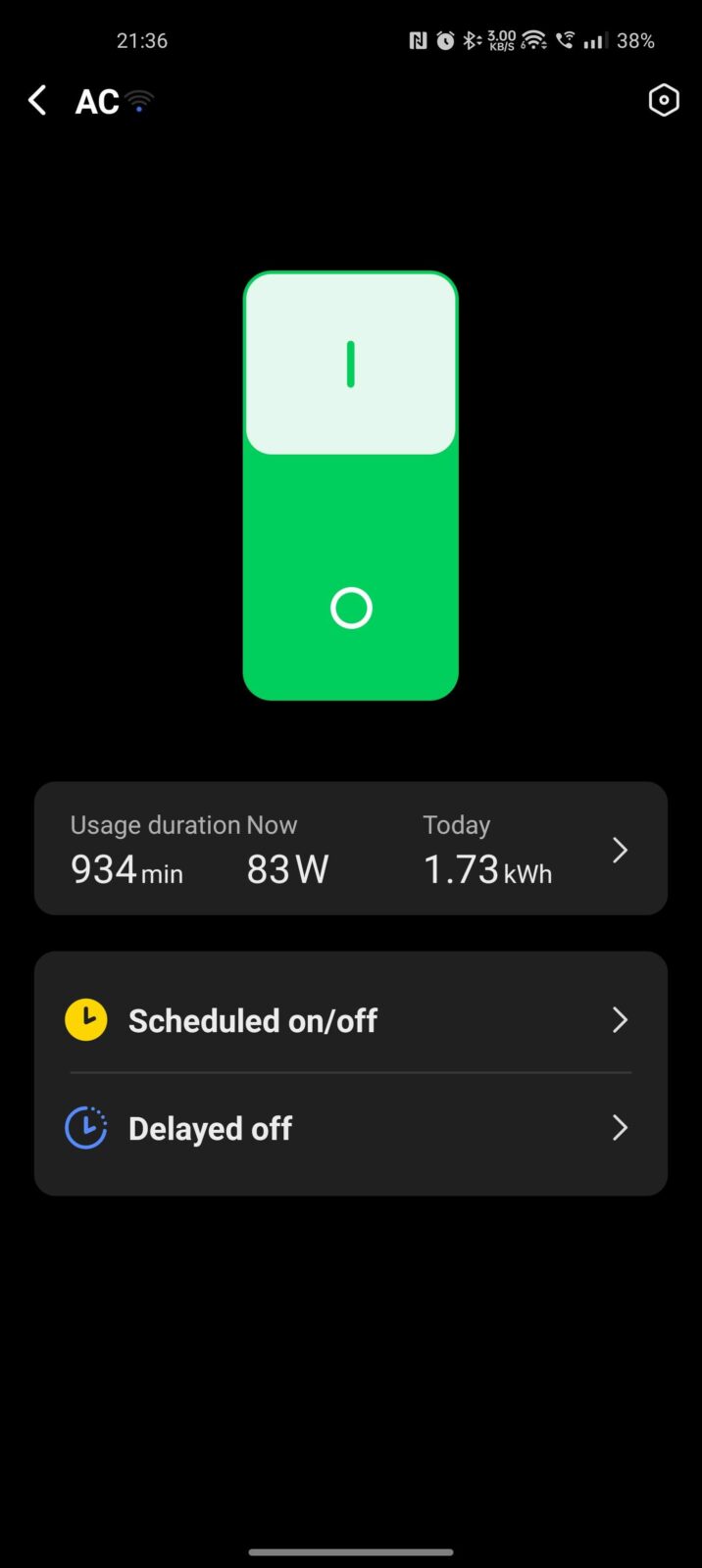Open Scheduled on/off settings
Image resolution: width=702 pixels, height=1568 pixels.
(x=350, y=1020)
